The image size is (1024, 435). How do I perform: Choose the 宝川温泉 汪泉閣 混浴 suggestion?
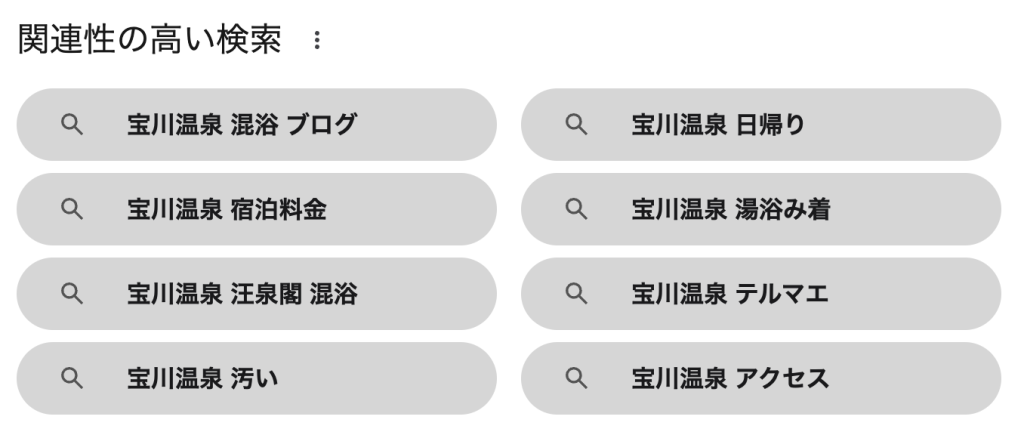point(256,294)
